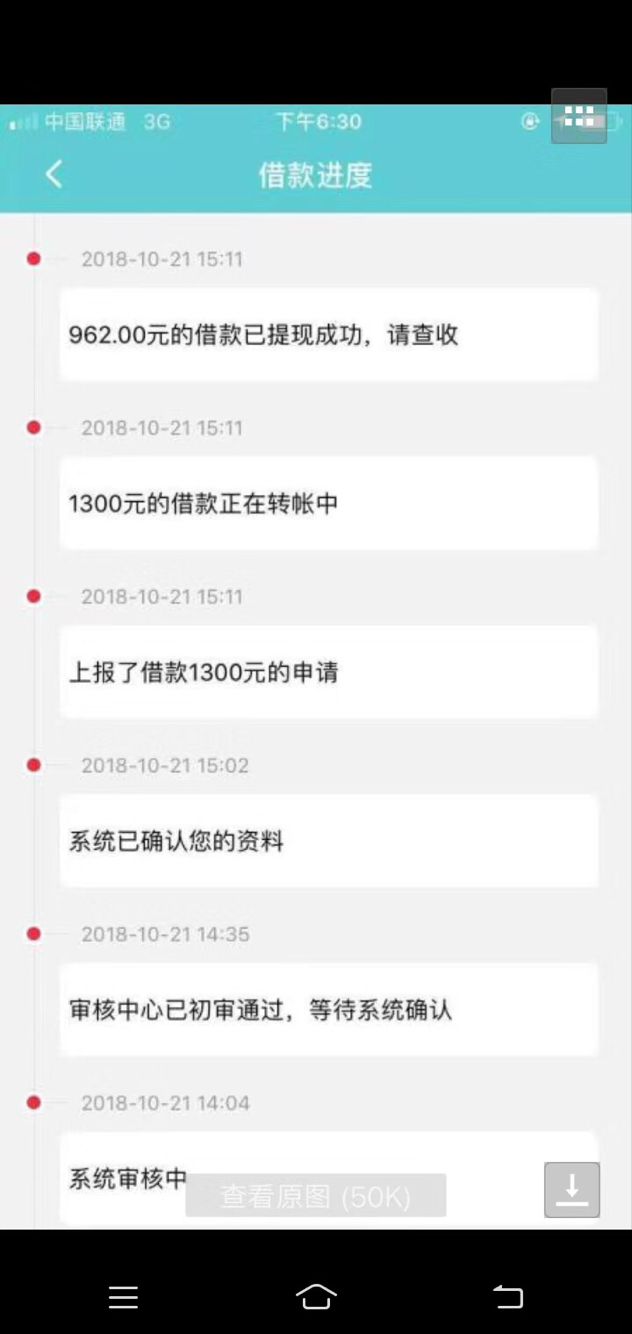Go back using the system back button
Image resolution: width=632 pixels, height=1334 pixels.
(508, 1297)
